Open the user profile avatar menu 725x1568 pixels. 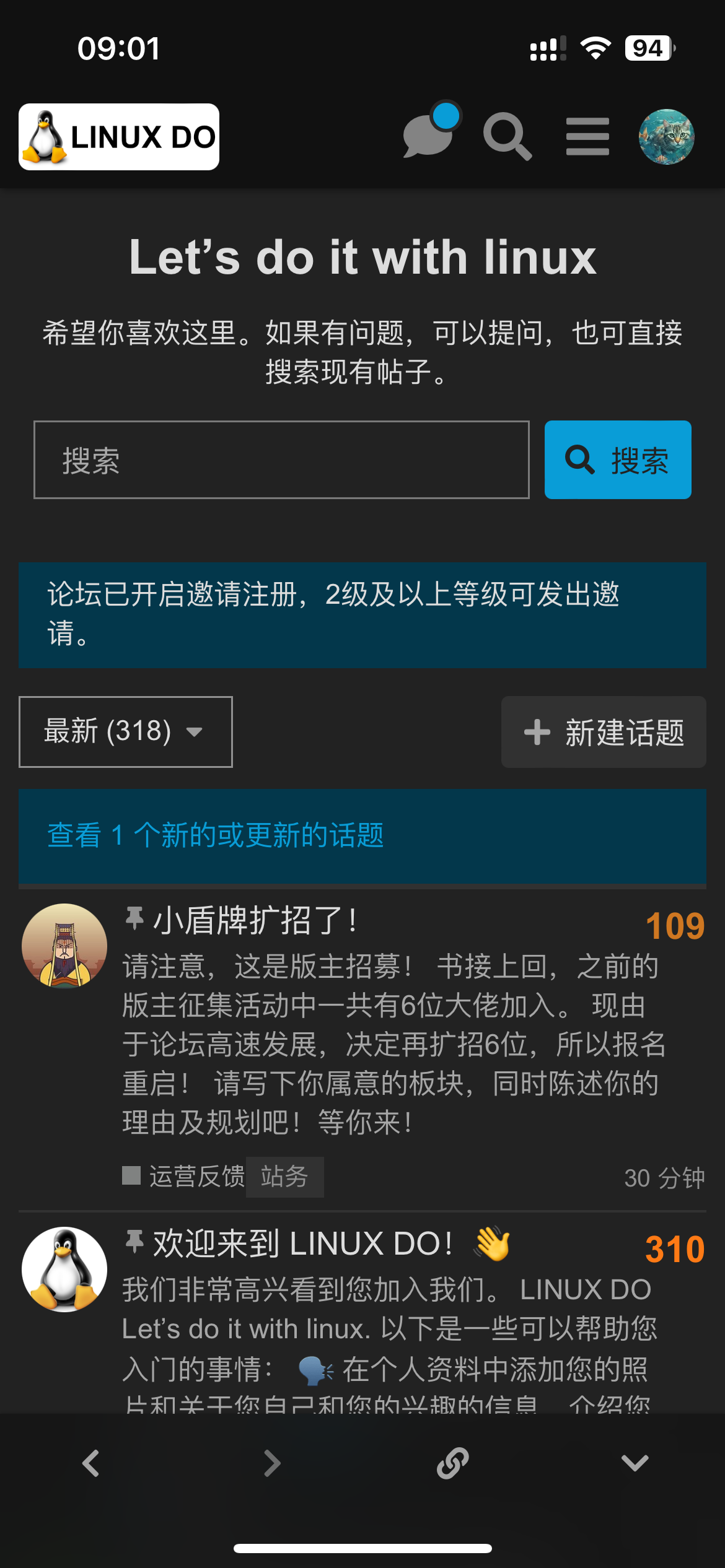click(x=666, y=136)
